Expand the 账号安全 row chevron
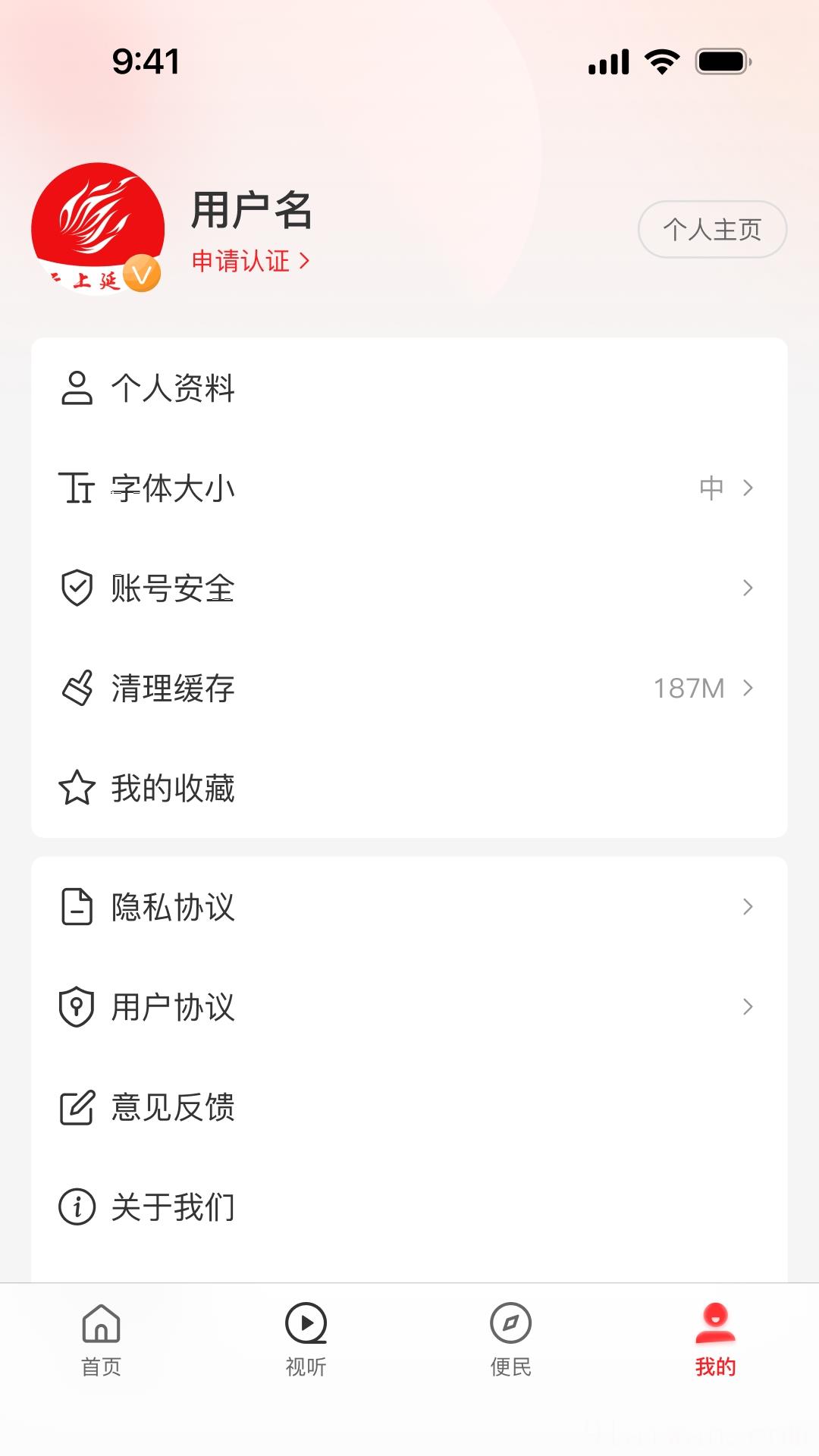The height and width of the screenshot is (1456, 819). [x=748, y=588]
